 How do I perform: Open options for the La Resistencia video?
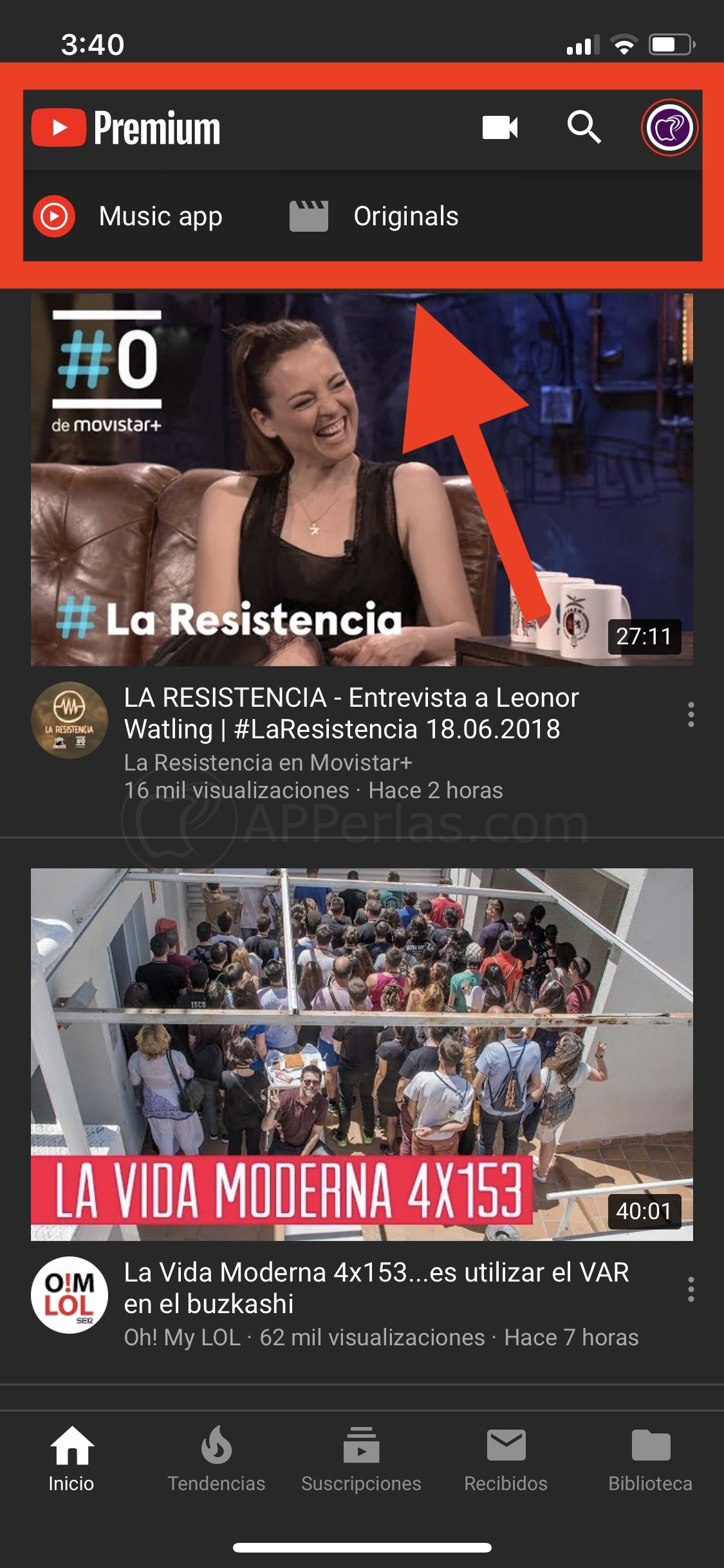point(691,714)
